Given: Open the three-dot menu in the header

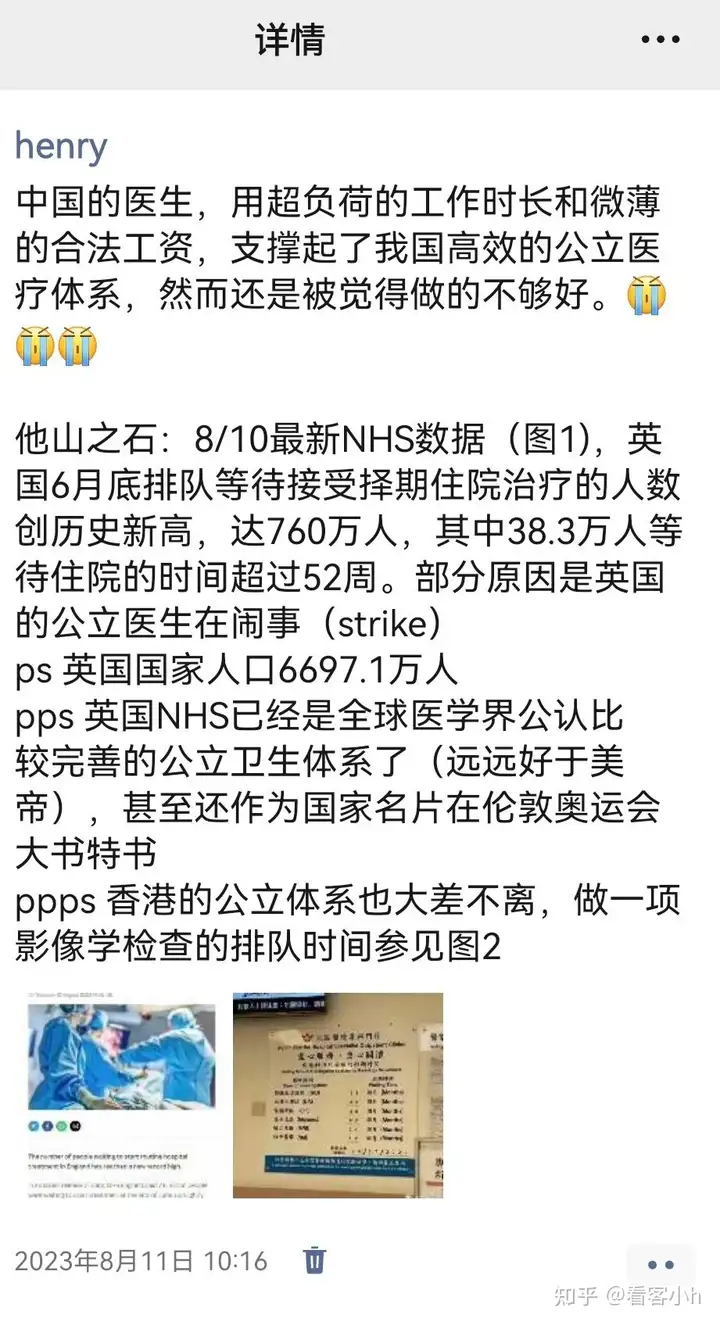Looking at the screenshot, I should coord(660,40).
